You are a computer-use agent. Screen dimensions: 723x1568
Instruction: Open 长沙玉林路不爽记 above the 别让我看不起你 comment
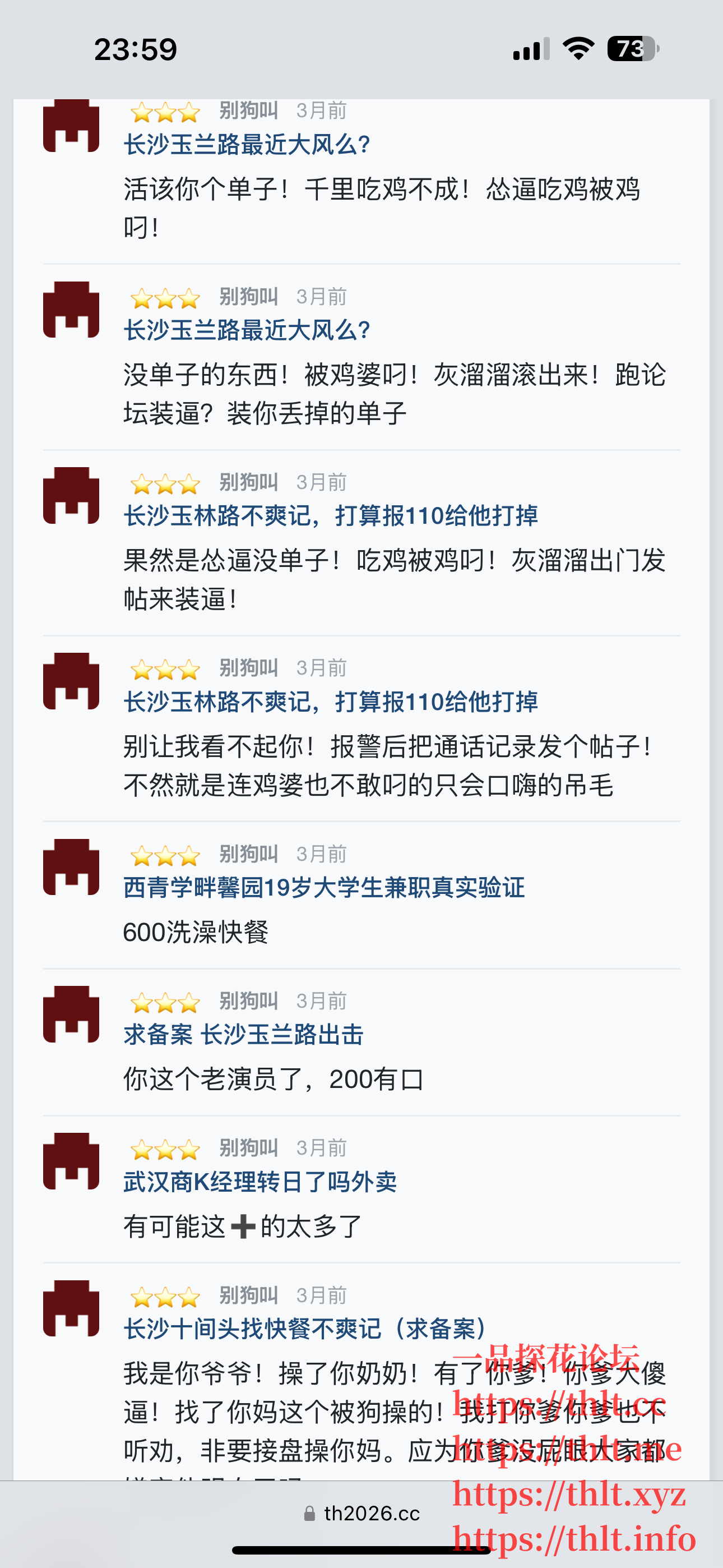point(331,702)
